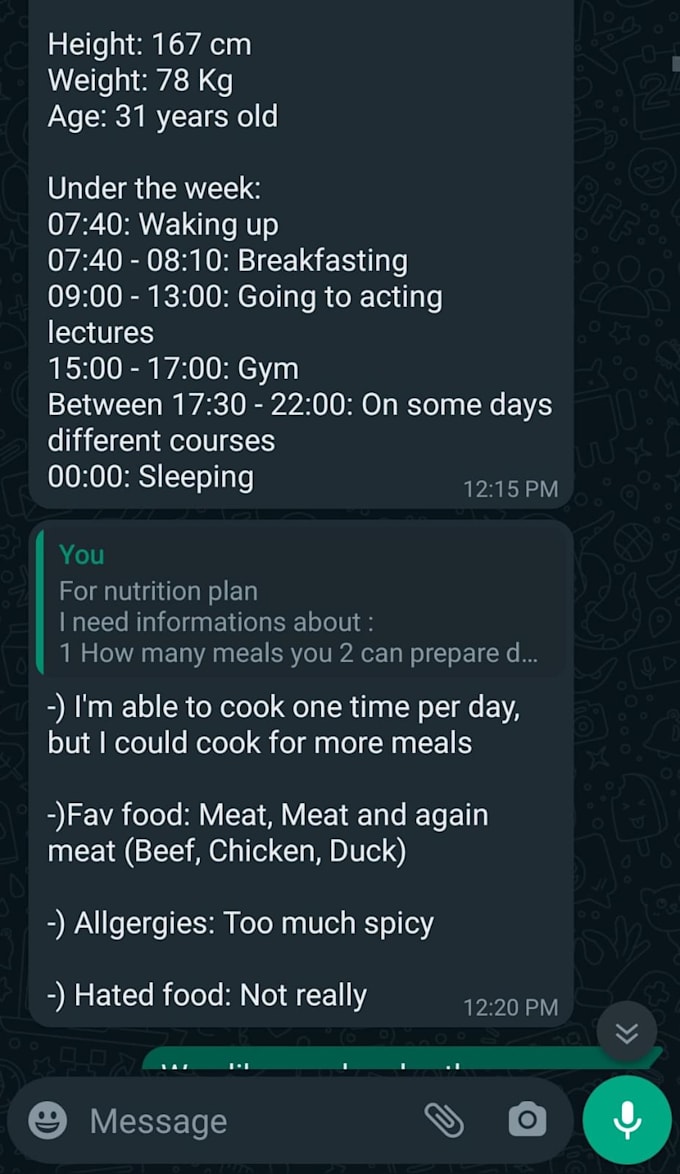680x1174 pixels.
Task: Jump to latest messages with down arrow
Action: [x=627, y=1033]
